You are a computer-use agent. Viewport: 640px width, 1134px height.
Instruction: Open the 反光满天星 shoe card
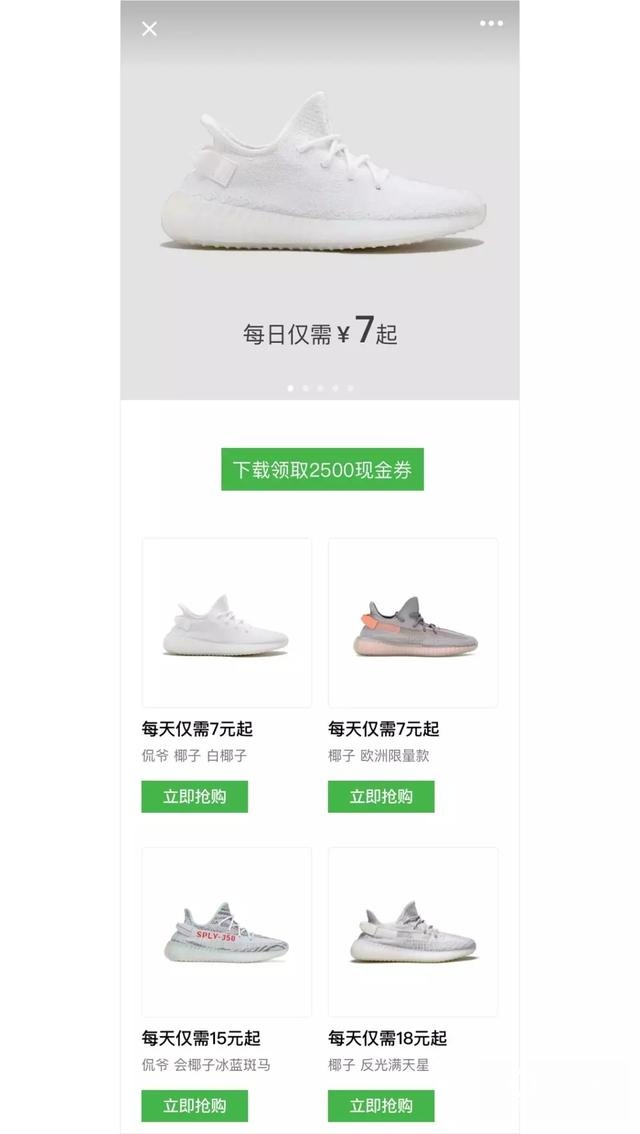pyautogui.click(x=413, y=932)
